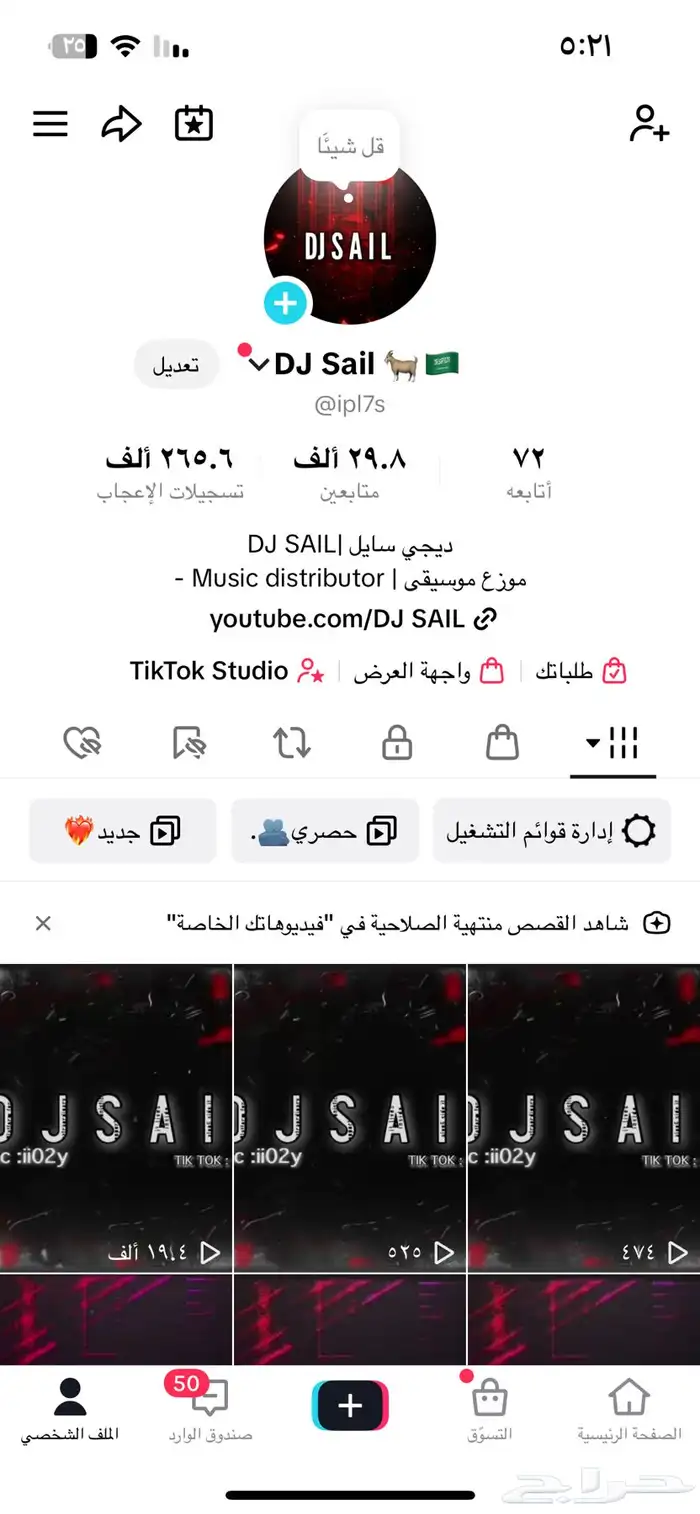Share the profile via arrow icon
The image size is (700, 1514).
121,124
